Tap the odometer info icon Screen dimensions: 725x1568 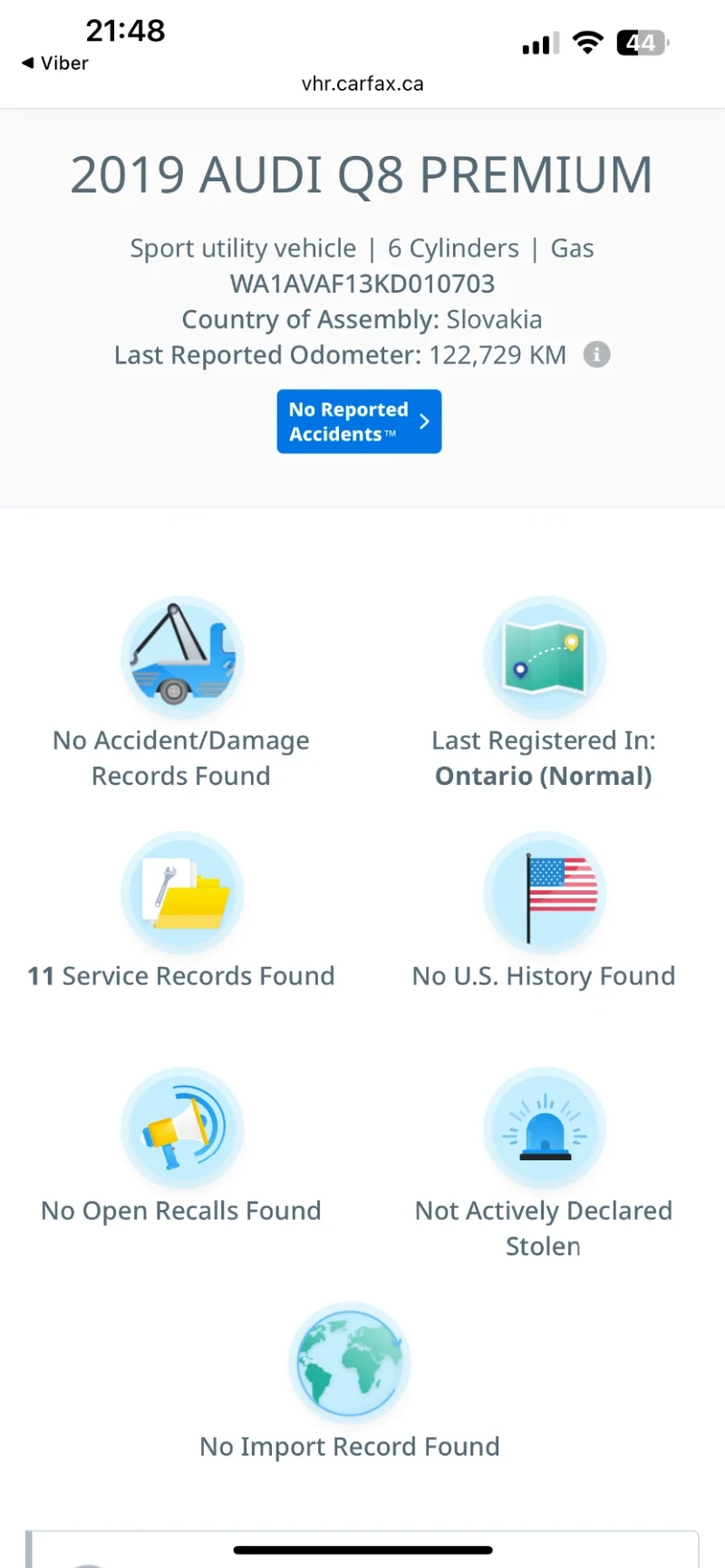click(596, 354)
